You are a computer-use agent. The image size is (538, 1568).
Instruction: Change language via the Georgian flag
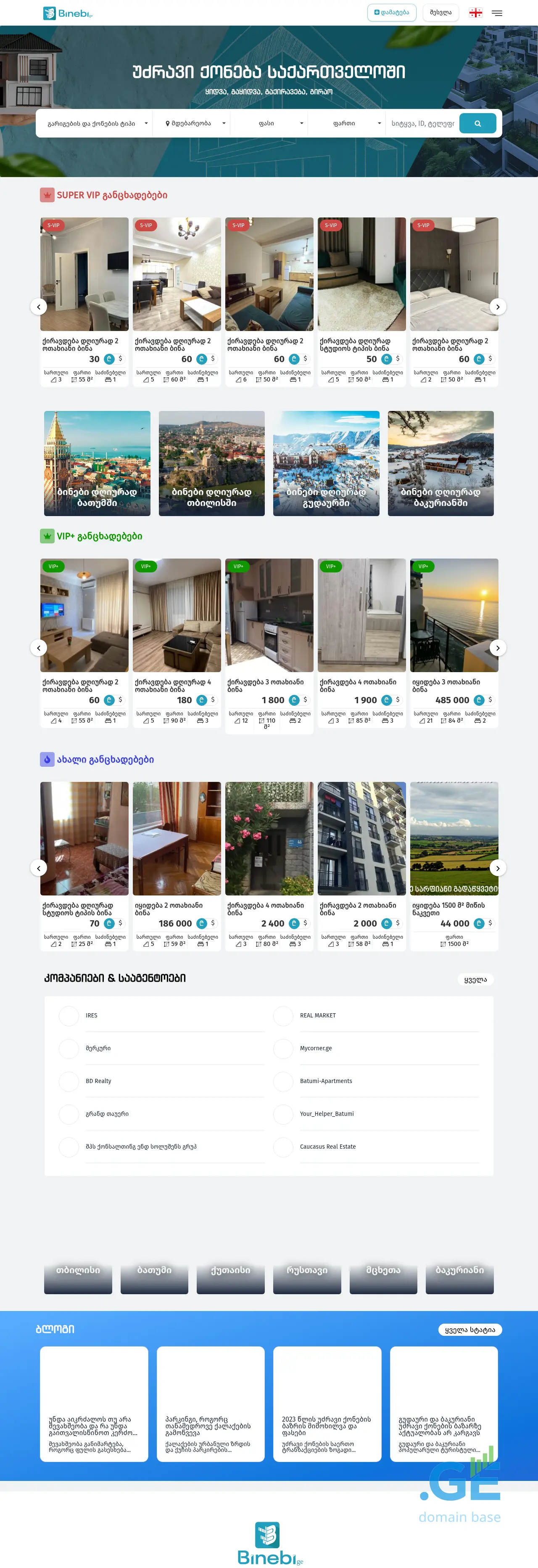coord(475,13)
